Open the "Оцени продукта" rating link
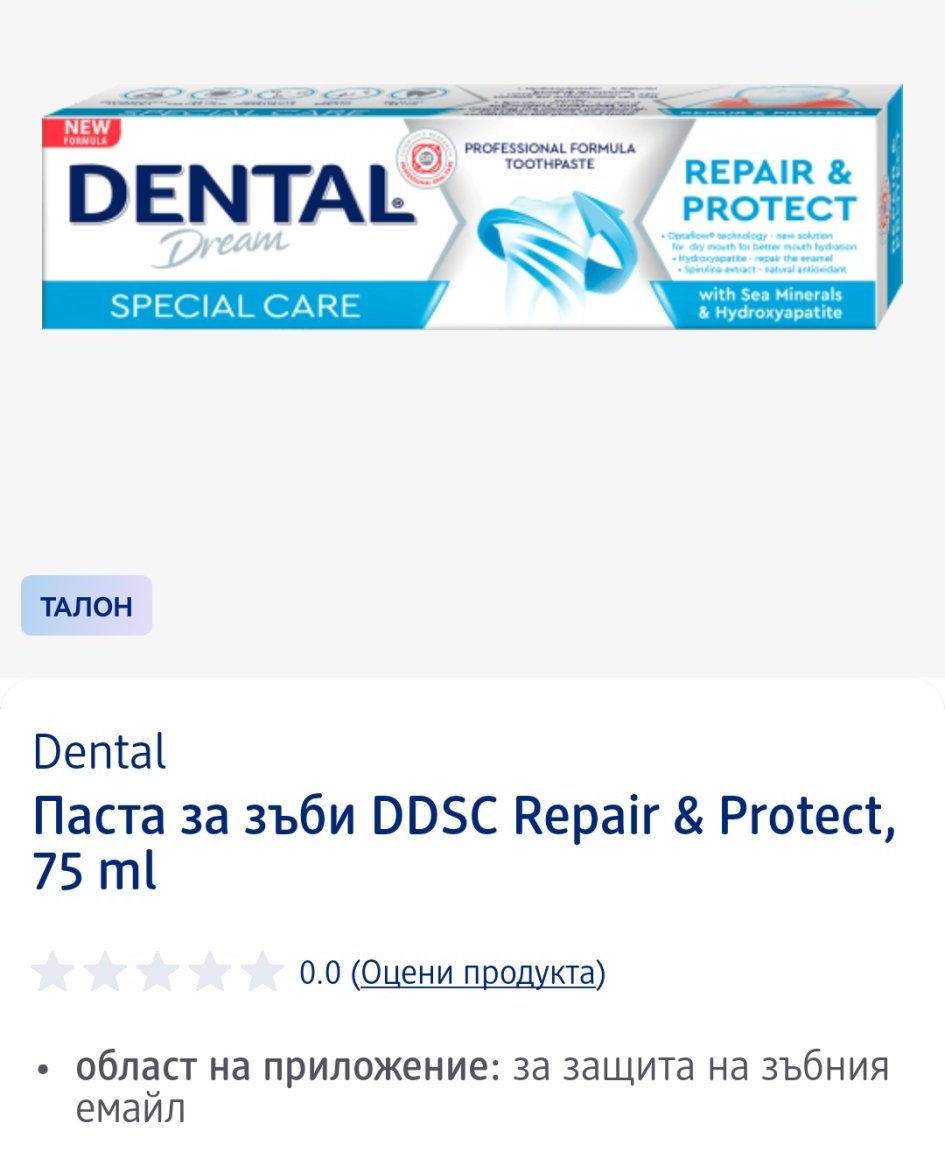The width and height of the screenshot is (945, 1160). pos(478,972)
